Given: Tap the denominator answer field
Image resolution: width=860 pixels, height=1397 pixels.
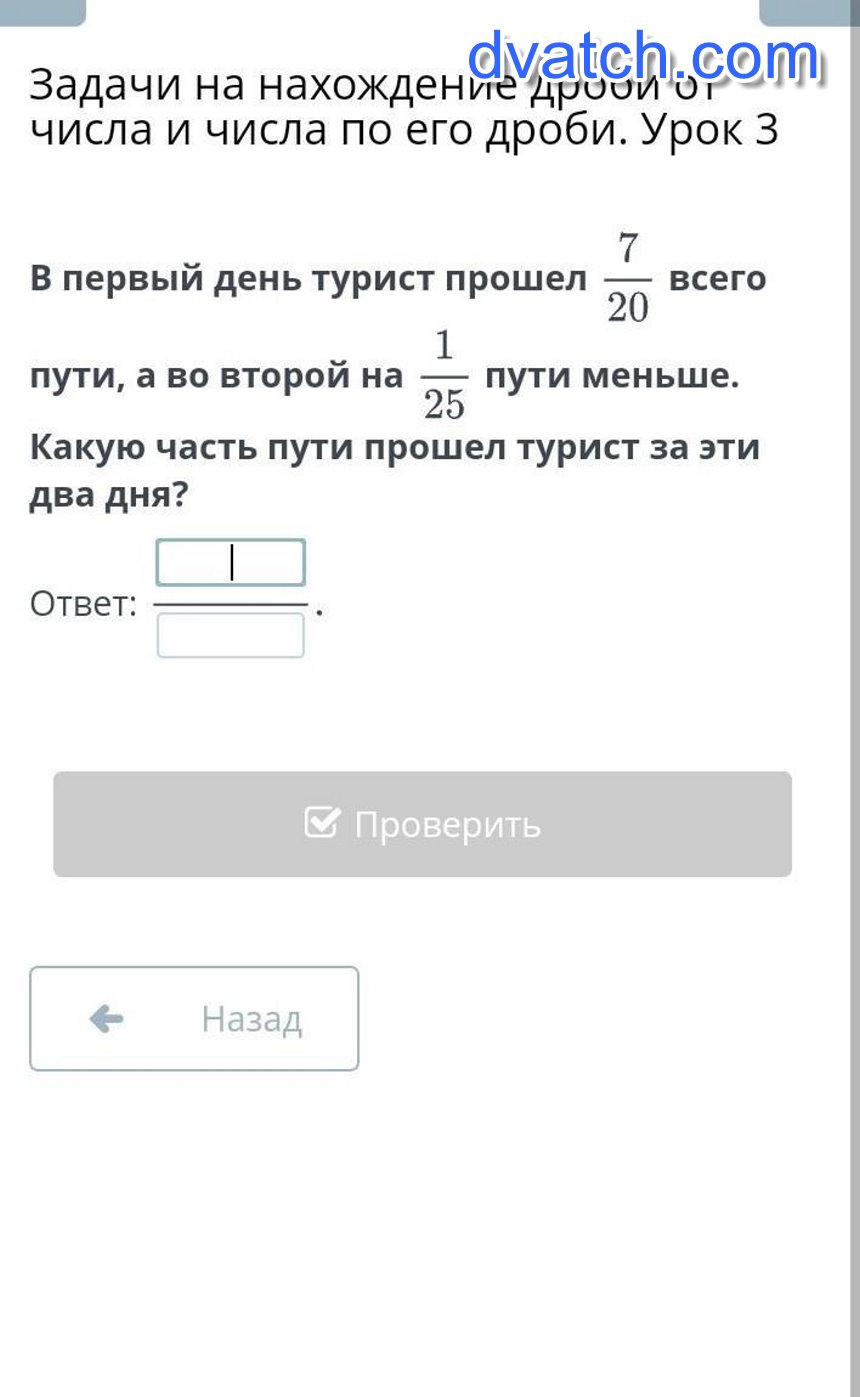Looking at the screenshot, I should [230, 636].
